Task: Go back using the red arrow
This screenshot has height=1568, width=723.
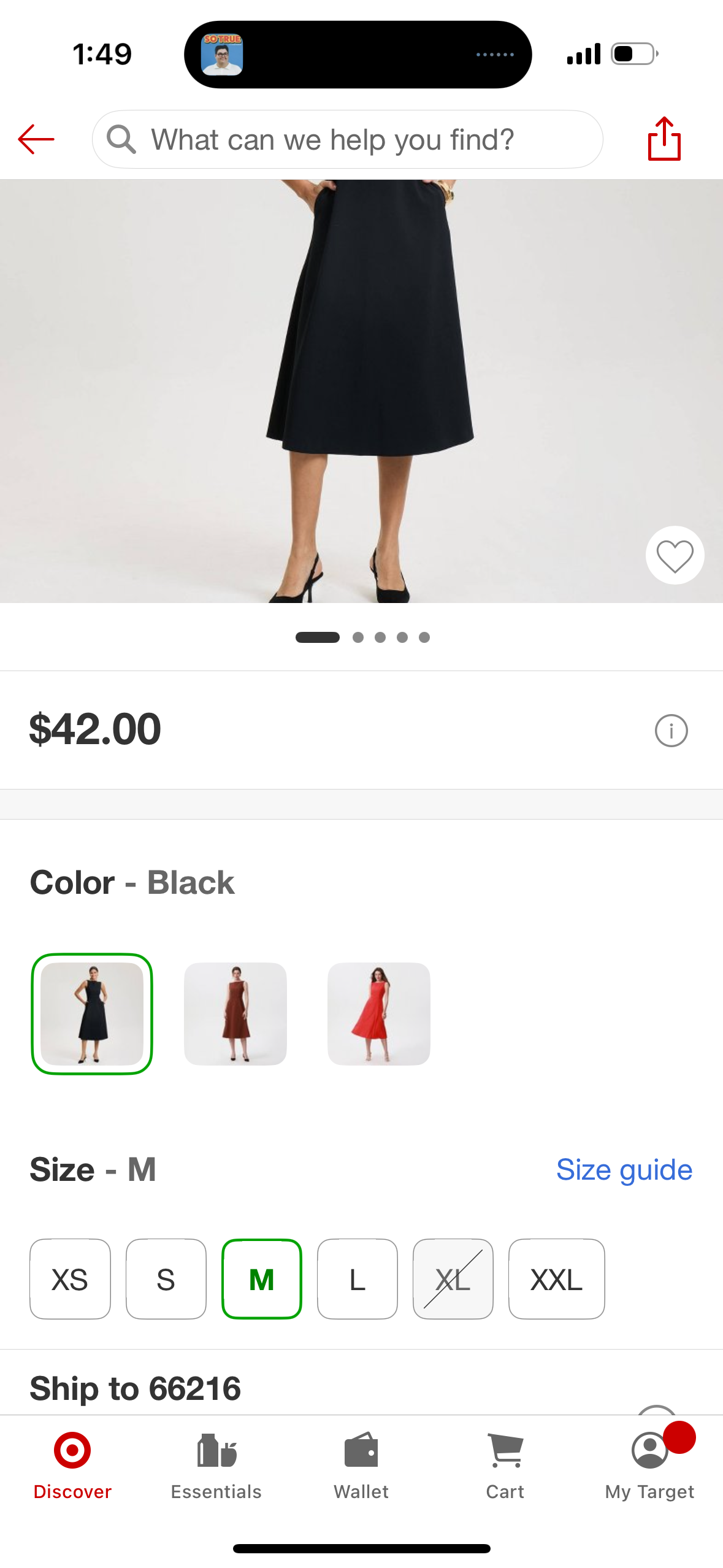Action: click(37, 139)
